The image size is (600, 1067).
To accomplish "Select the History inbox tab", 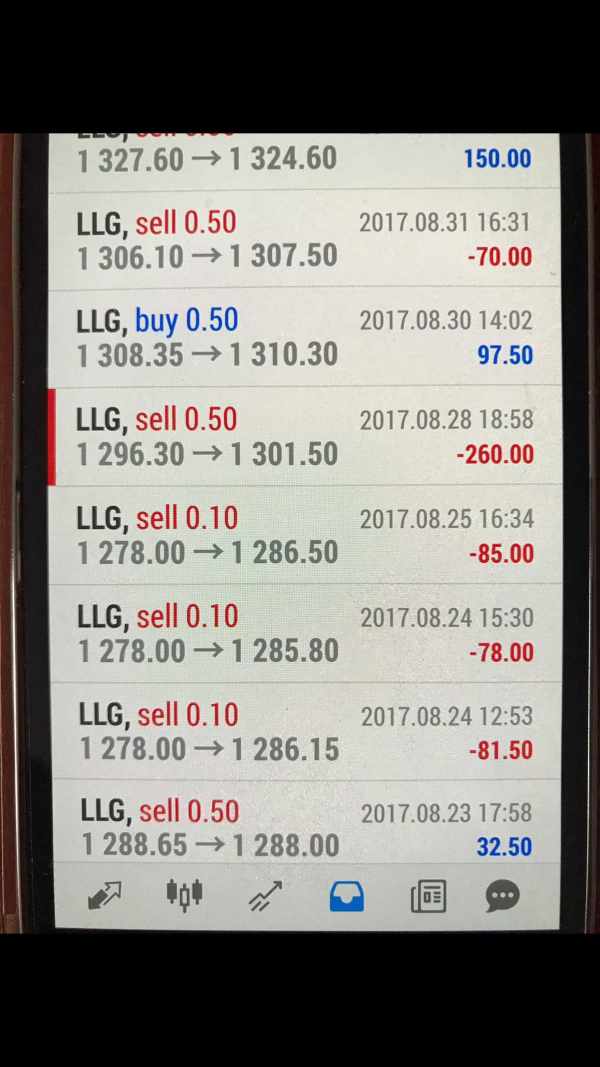I will point(347,896).
